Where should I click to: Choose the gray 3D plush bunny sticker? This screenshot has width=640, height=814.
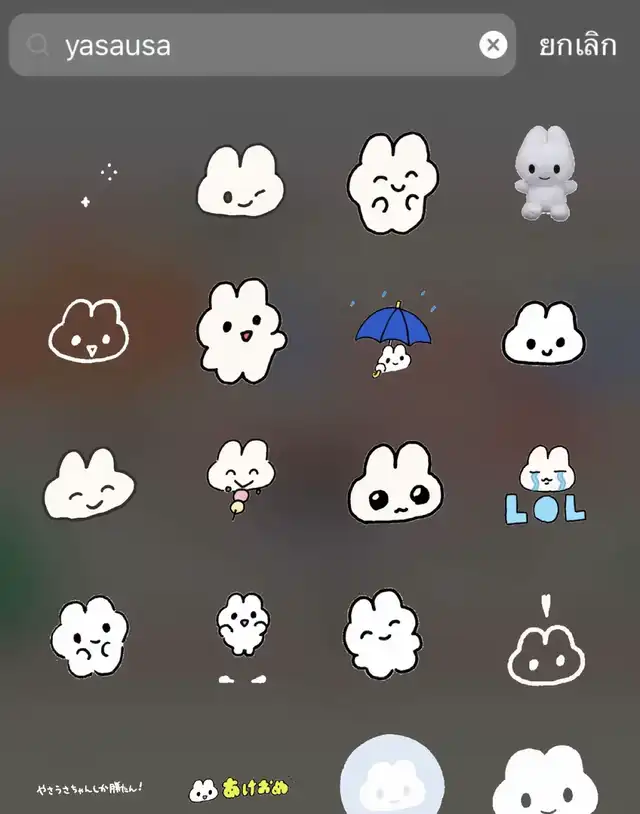tap(543, 174)
